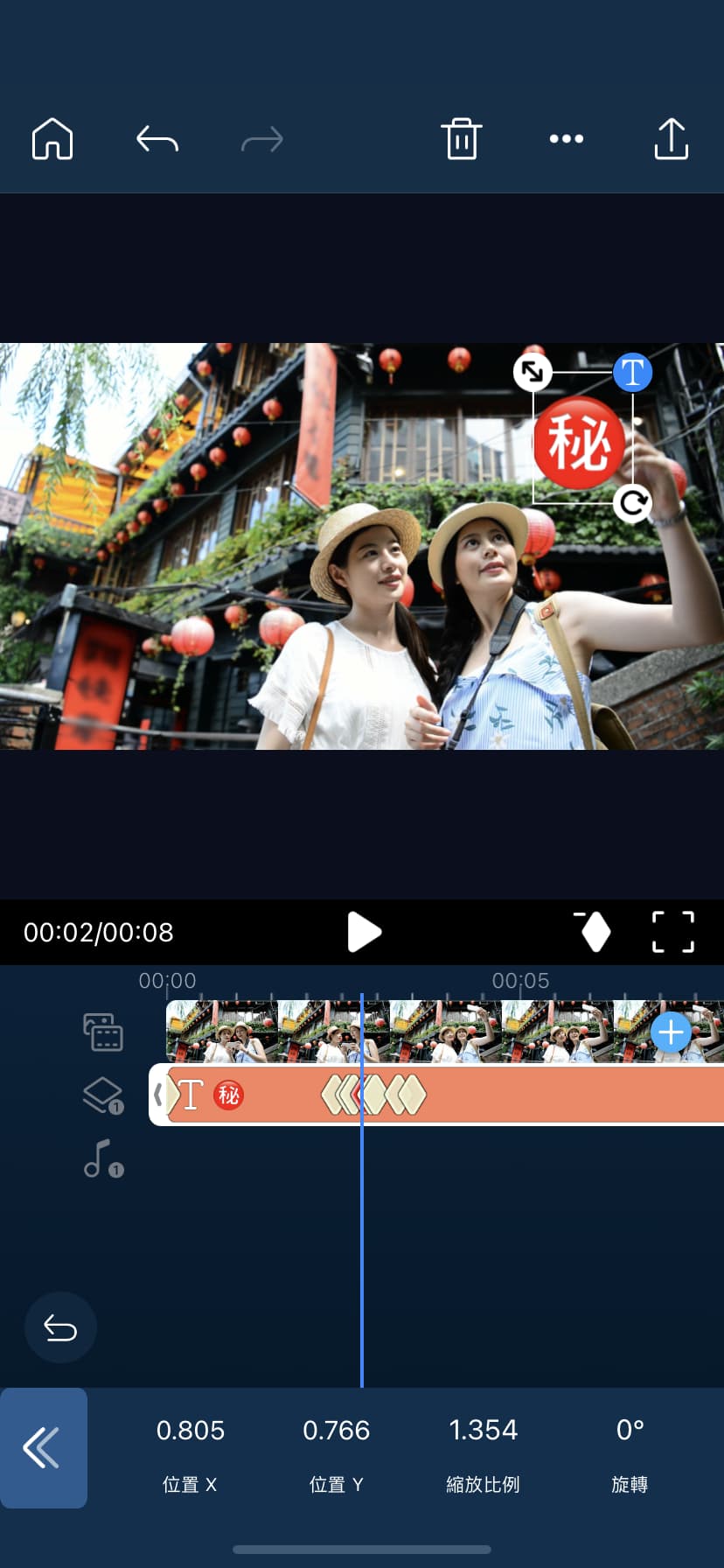This screenshot has width=724, height=1568.
Task: Delete the selected sticker clip
Action: coord(462,138)
